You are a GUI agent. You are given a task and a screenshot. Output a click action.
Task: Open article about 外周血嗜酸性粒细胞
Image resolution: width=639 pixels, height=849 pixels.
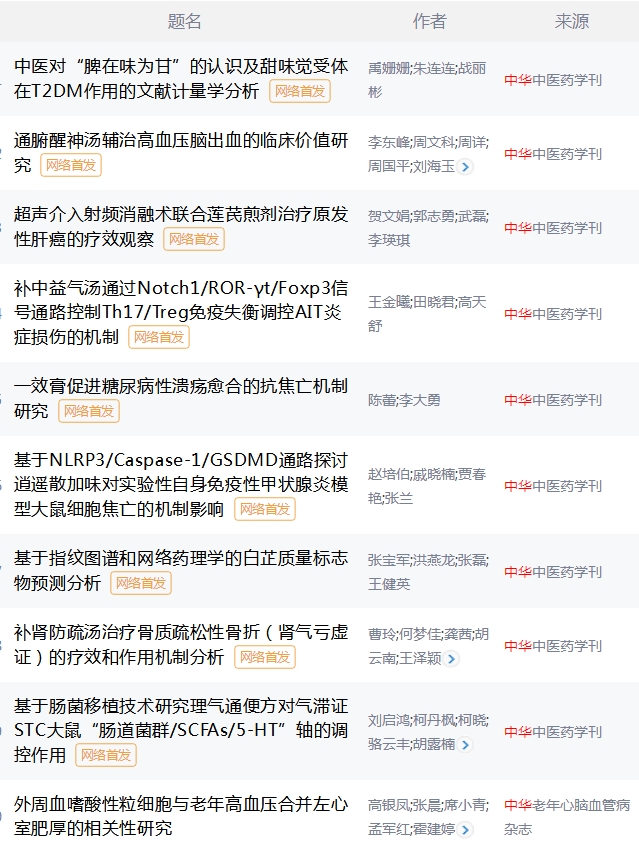(x=181, y=803)
